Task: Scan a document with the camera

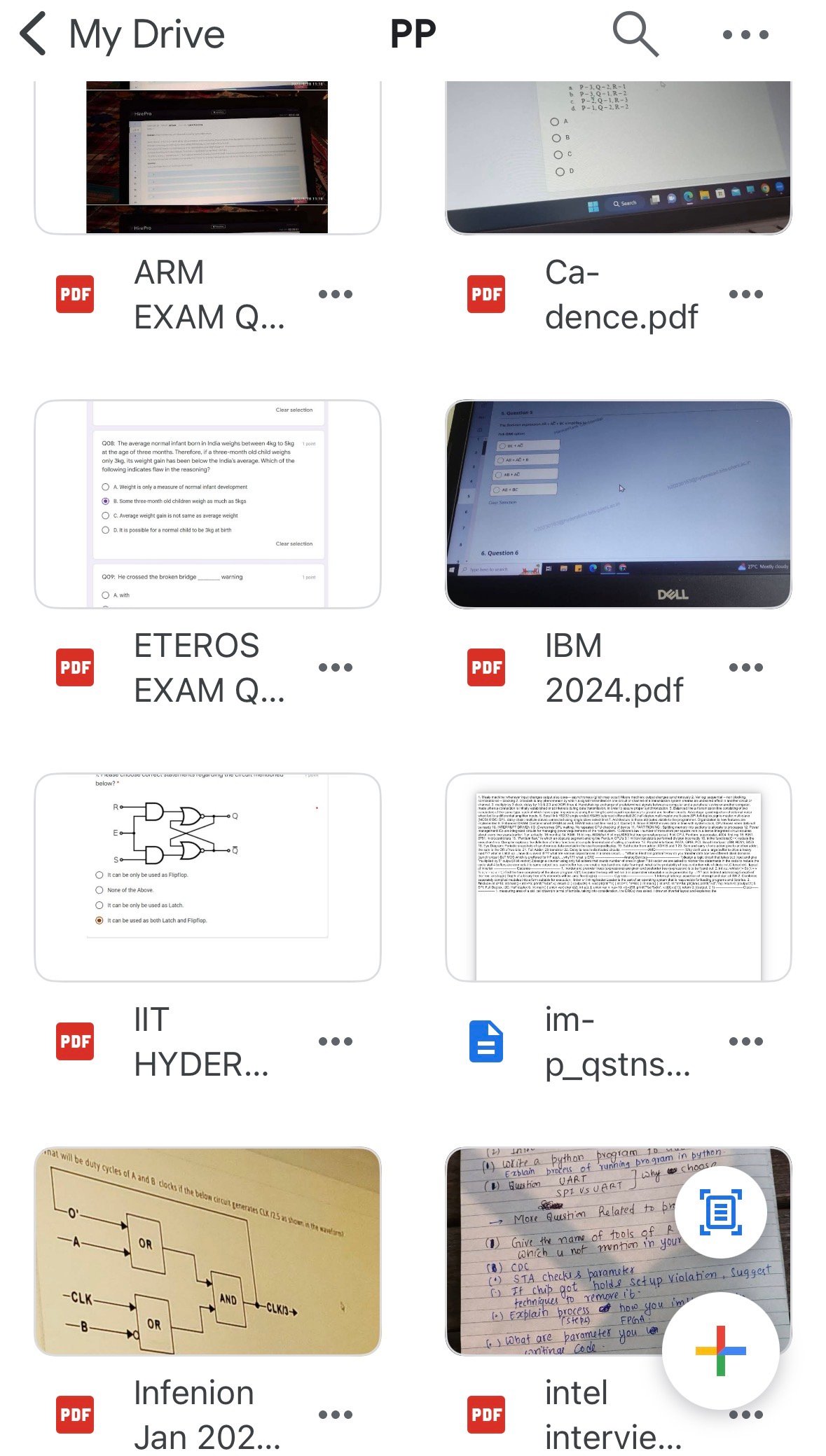Action: 720,1212
